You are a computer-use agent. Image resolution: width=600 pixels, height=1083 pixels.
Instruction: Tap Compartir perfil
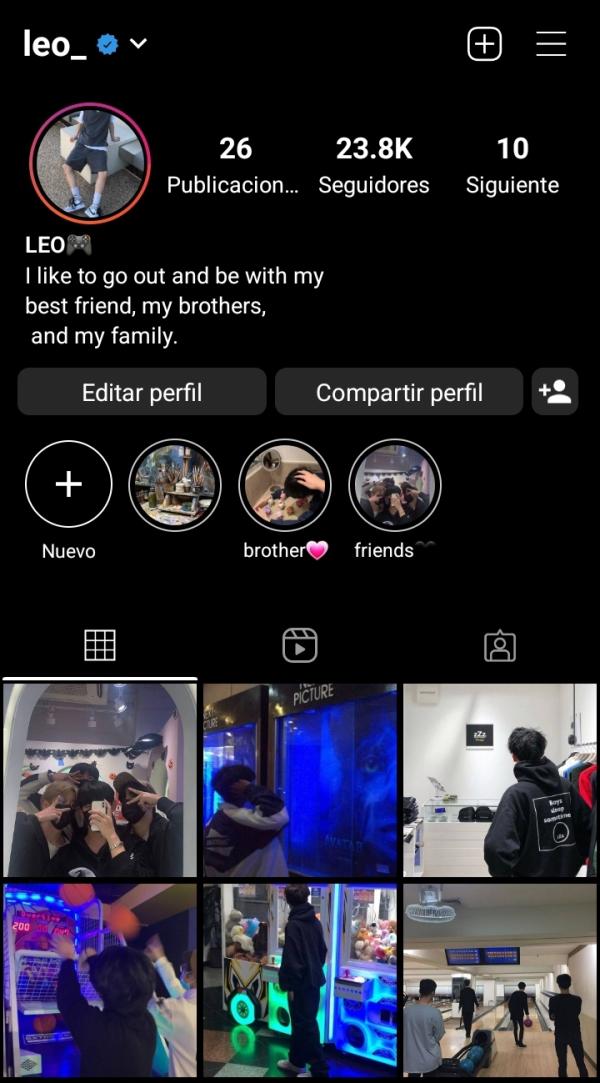399,392
